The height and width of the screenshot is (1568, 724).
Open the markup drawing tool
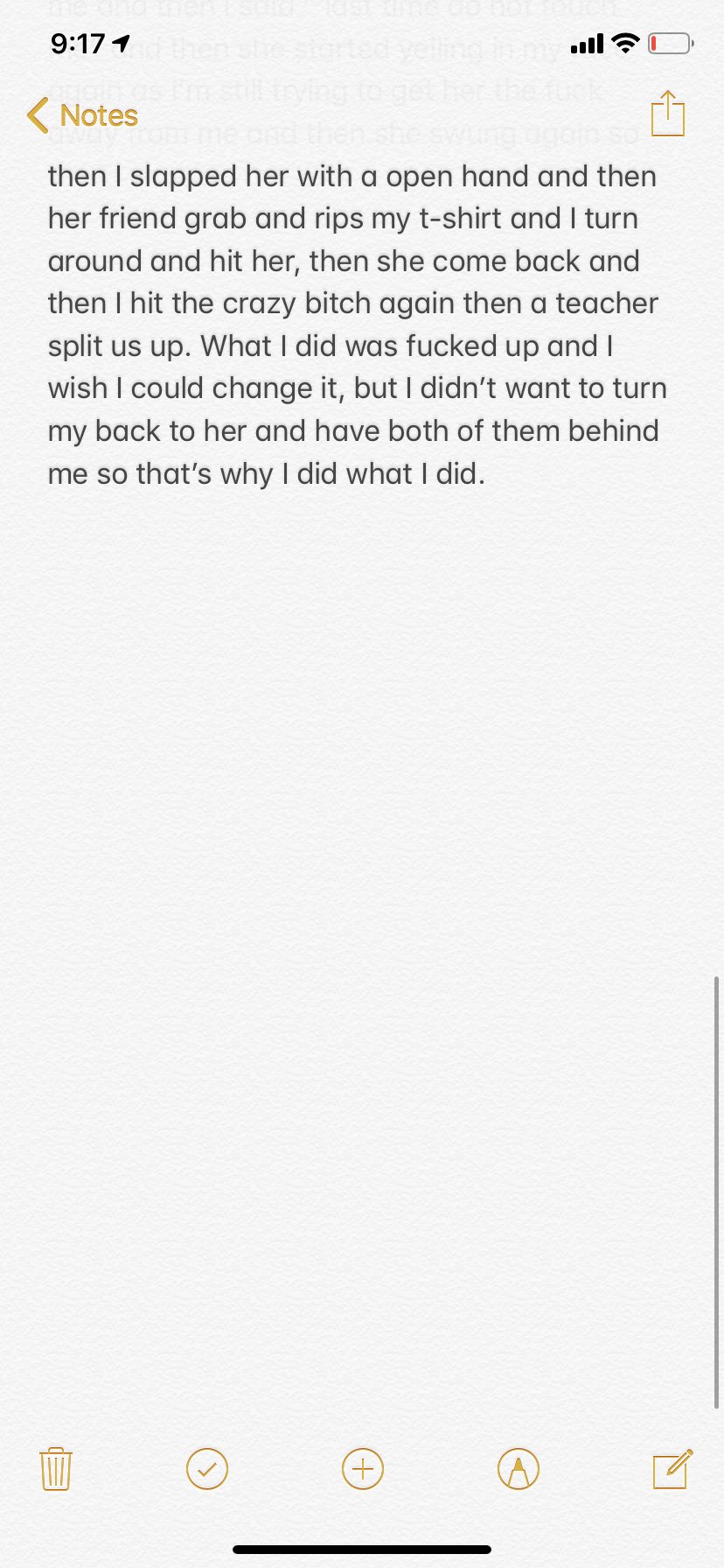518,1468
